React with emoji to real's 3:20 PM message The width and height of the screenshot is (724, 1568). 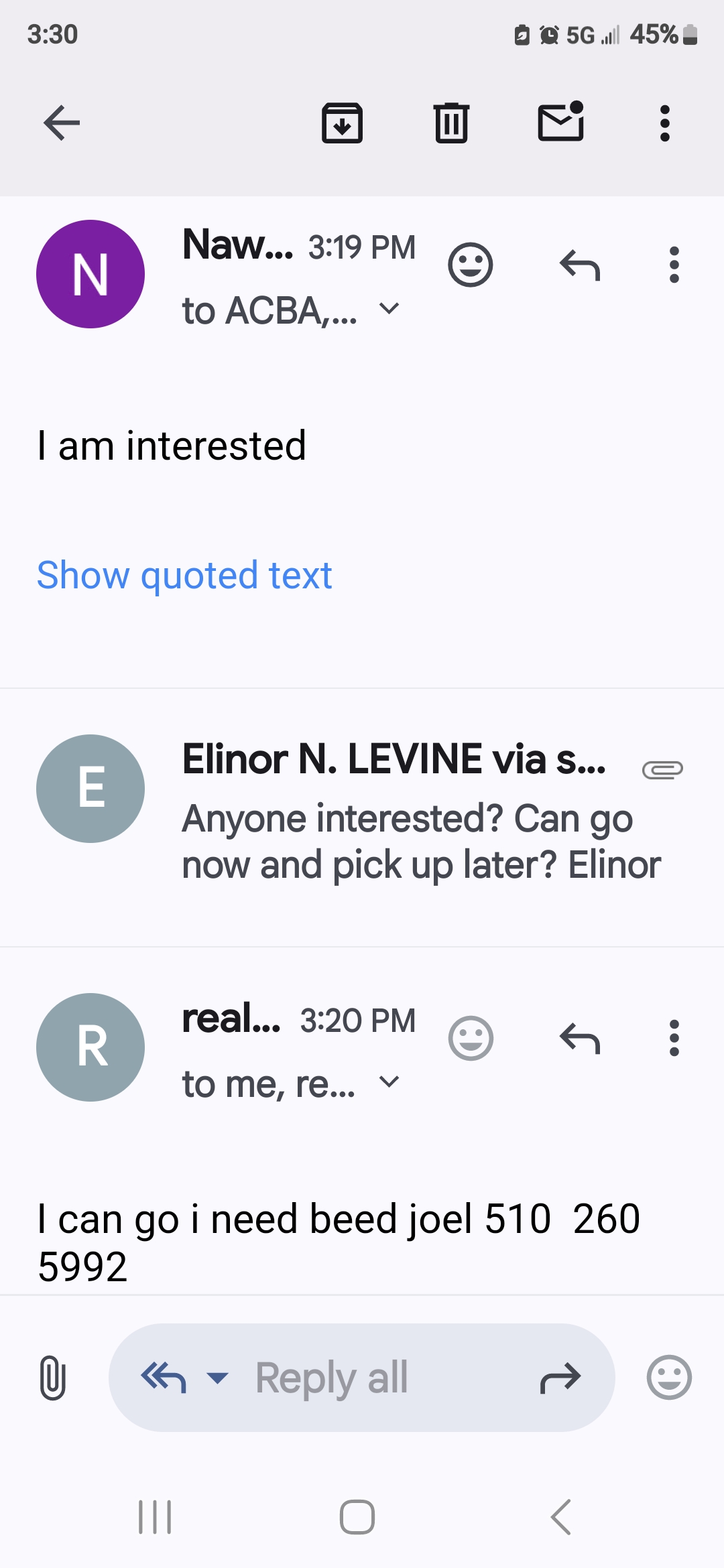tap(471, 1039)
